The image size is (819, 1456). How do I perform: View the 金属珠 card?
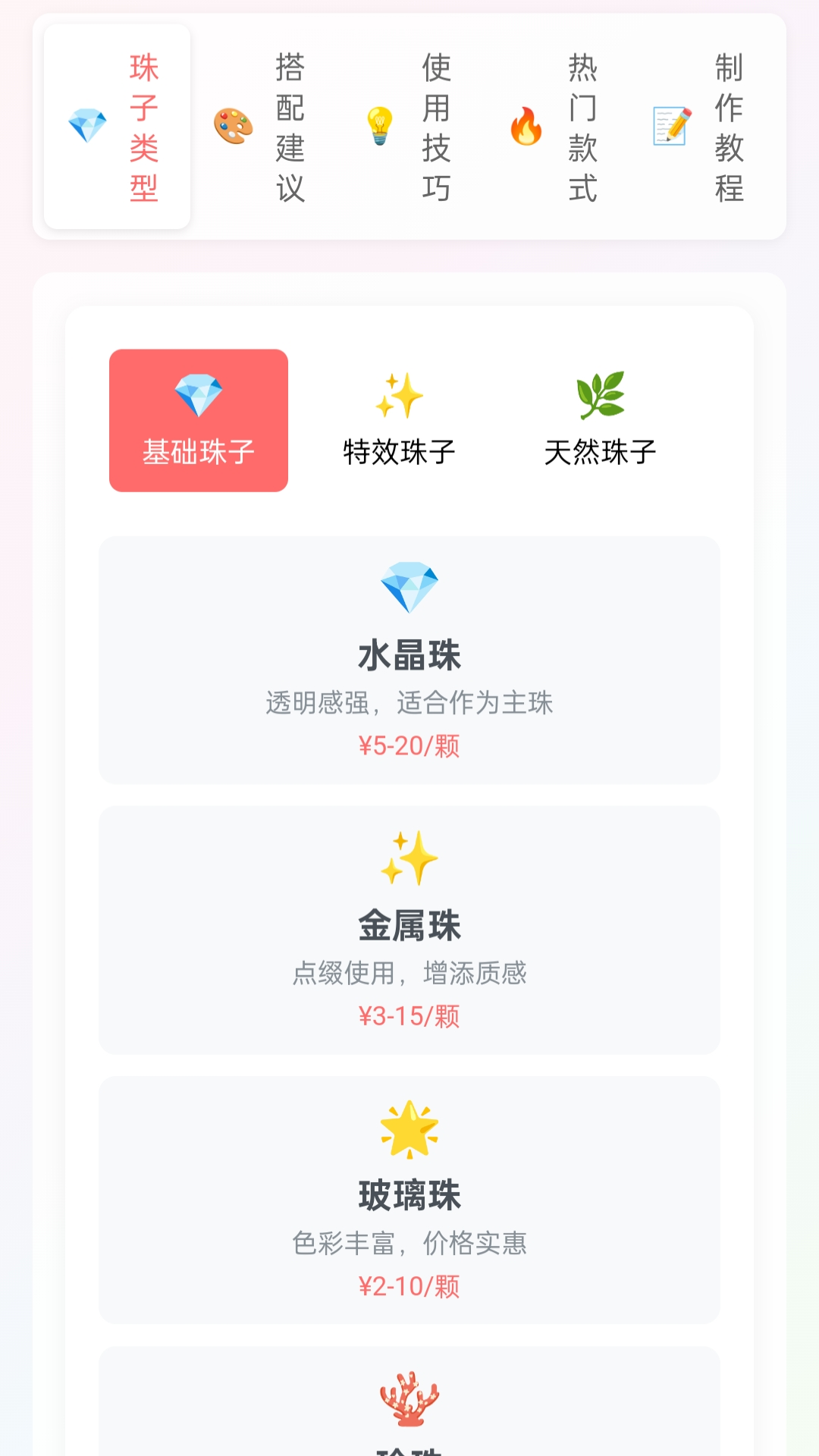coord(409,930)
